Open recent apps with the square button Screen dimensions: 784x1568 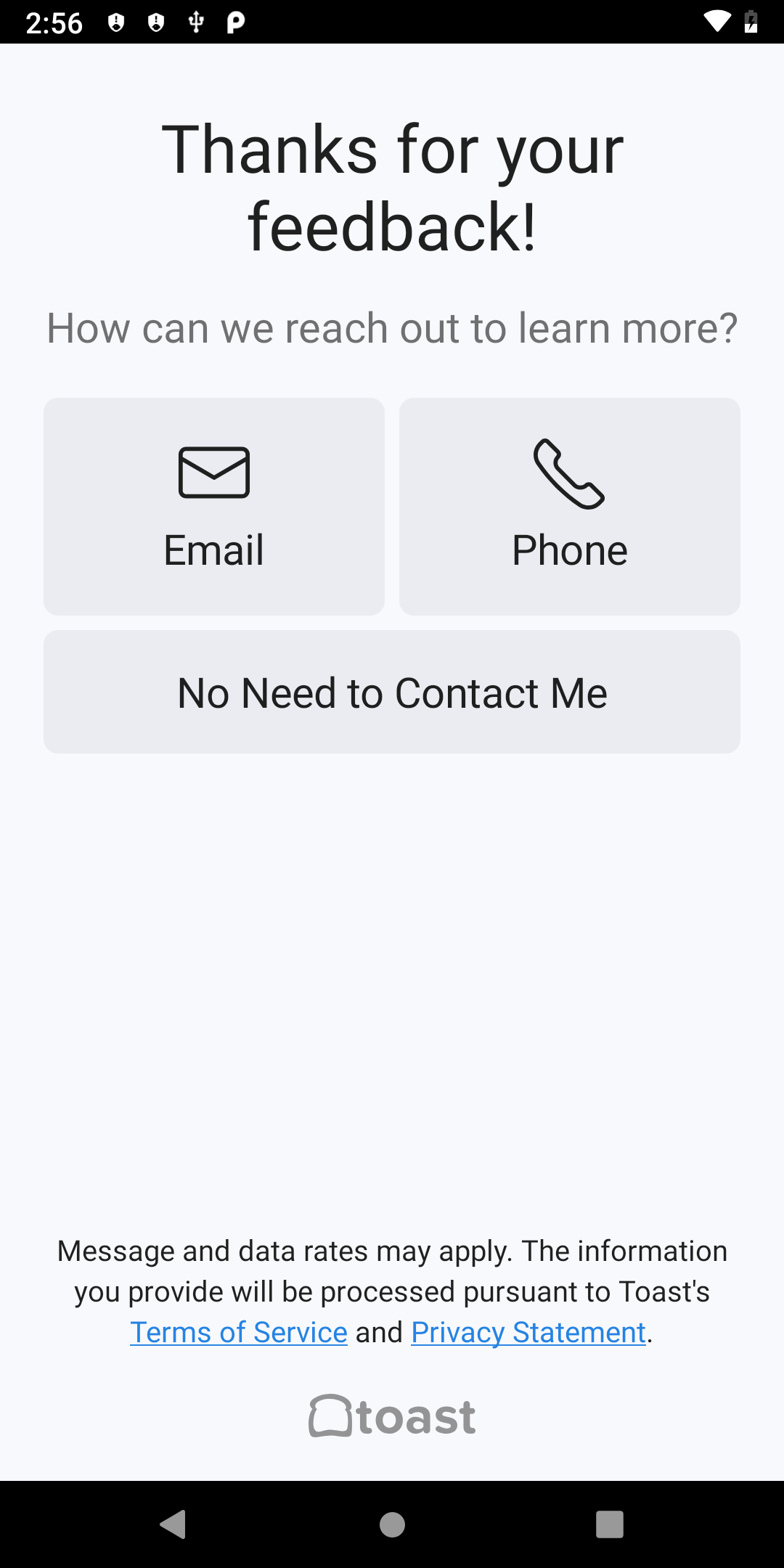pos(608,1524)
